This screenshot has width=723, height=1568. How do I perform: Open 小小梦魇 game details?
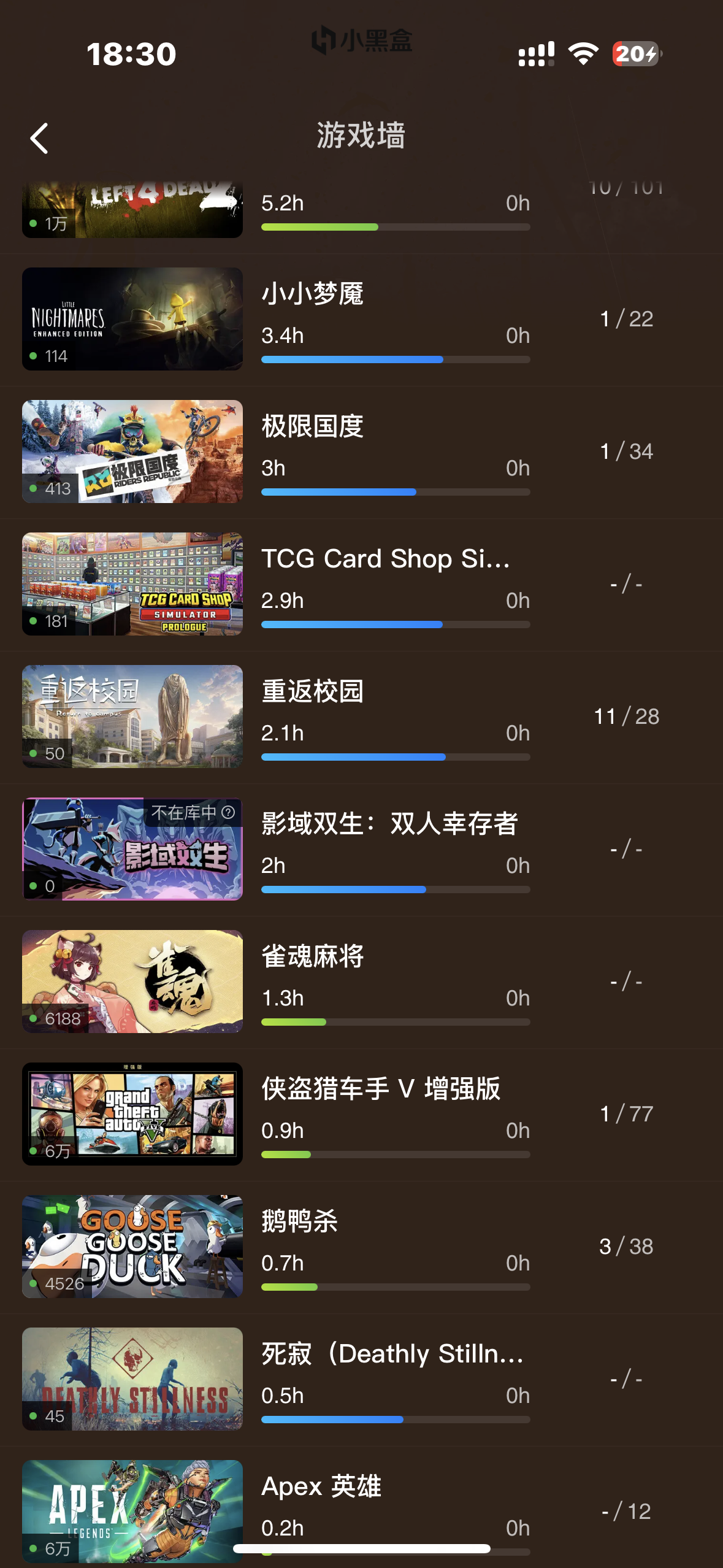(361, 319)
